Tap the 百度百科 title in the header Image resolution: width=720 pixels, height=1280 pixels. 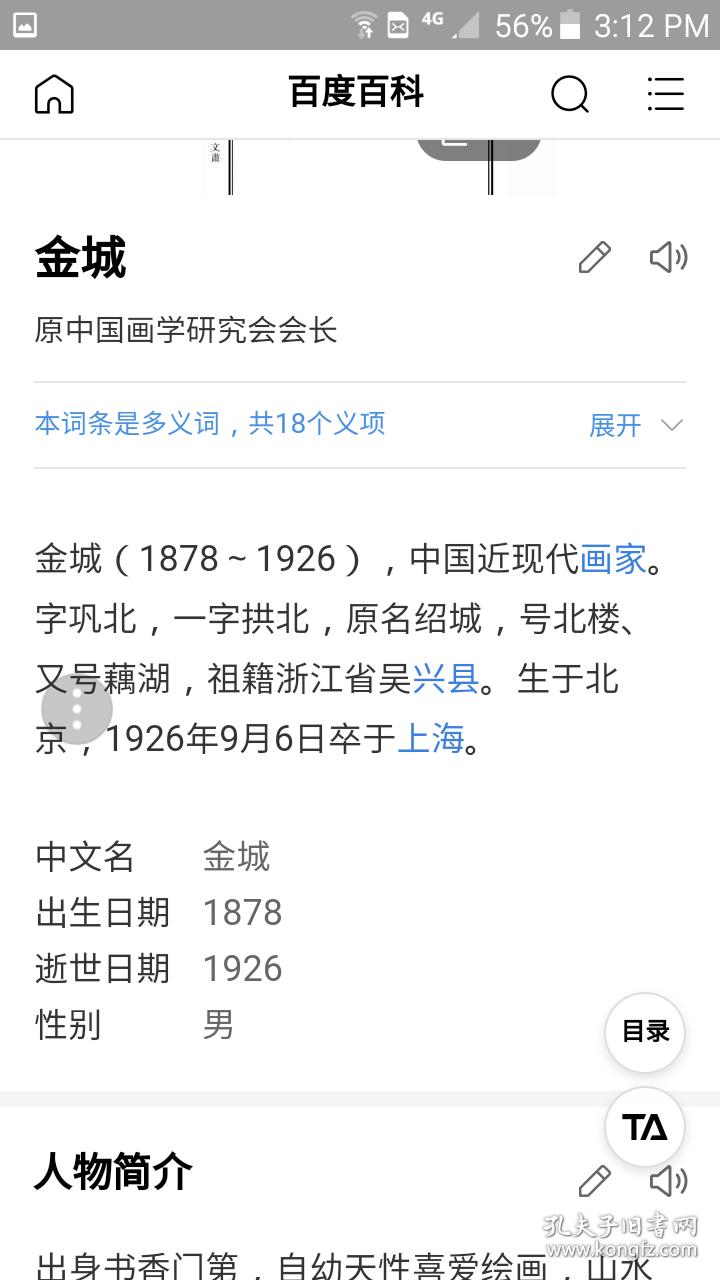click(355, 92)
